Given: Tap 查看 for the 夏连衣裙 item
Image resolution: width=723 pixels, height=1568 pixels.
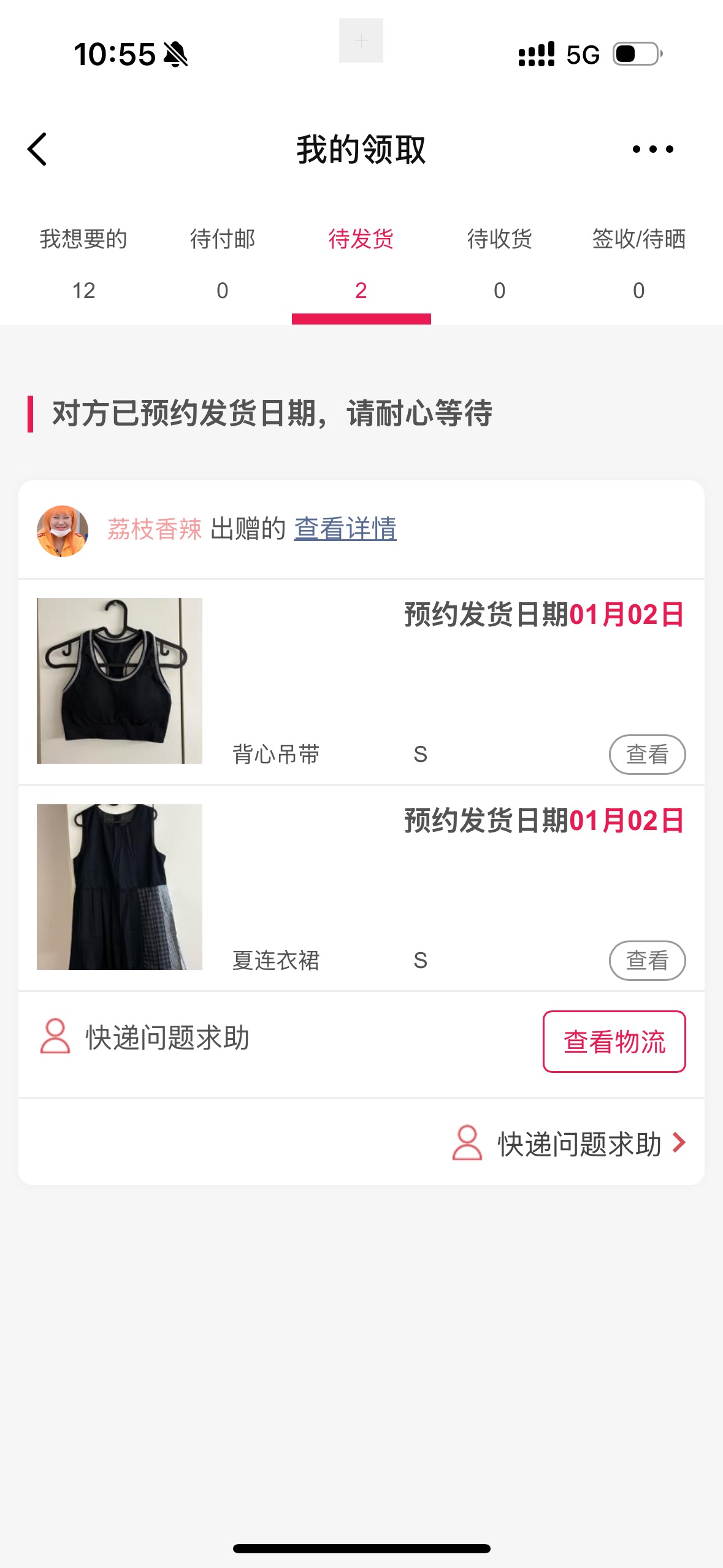Looking at the screenshot, I should (x=647, y=960).
